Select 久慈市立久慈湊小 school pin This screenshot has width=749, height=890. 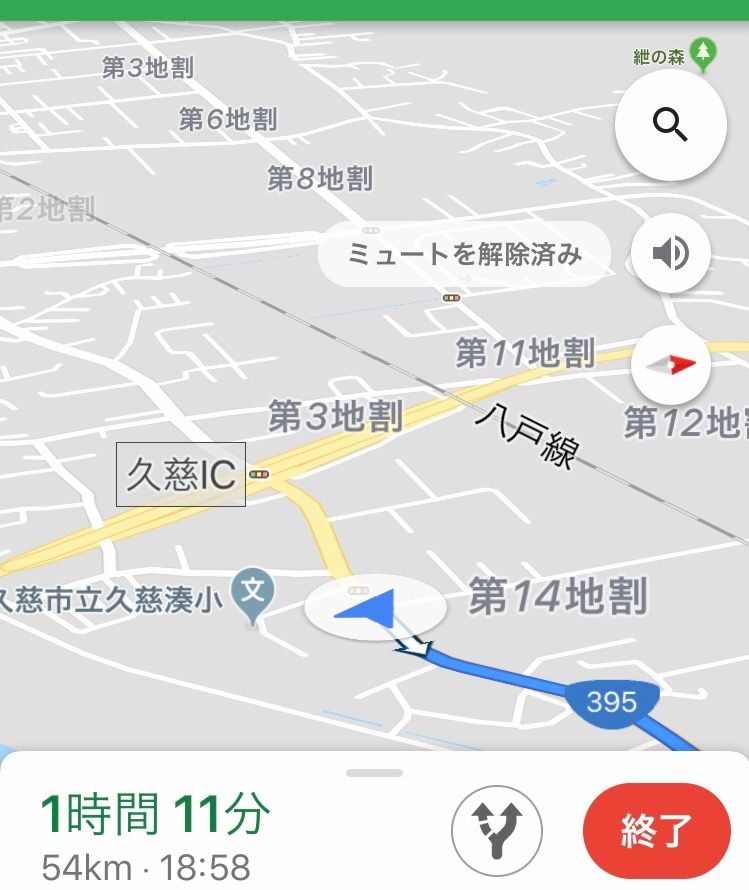[x=254, y=592]
